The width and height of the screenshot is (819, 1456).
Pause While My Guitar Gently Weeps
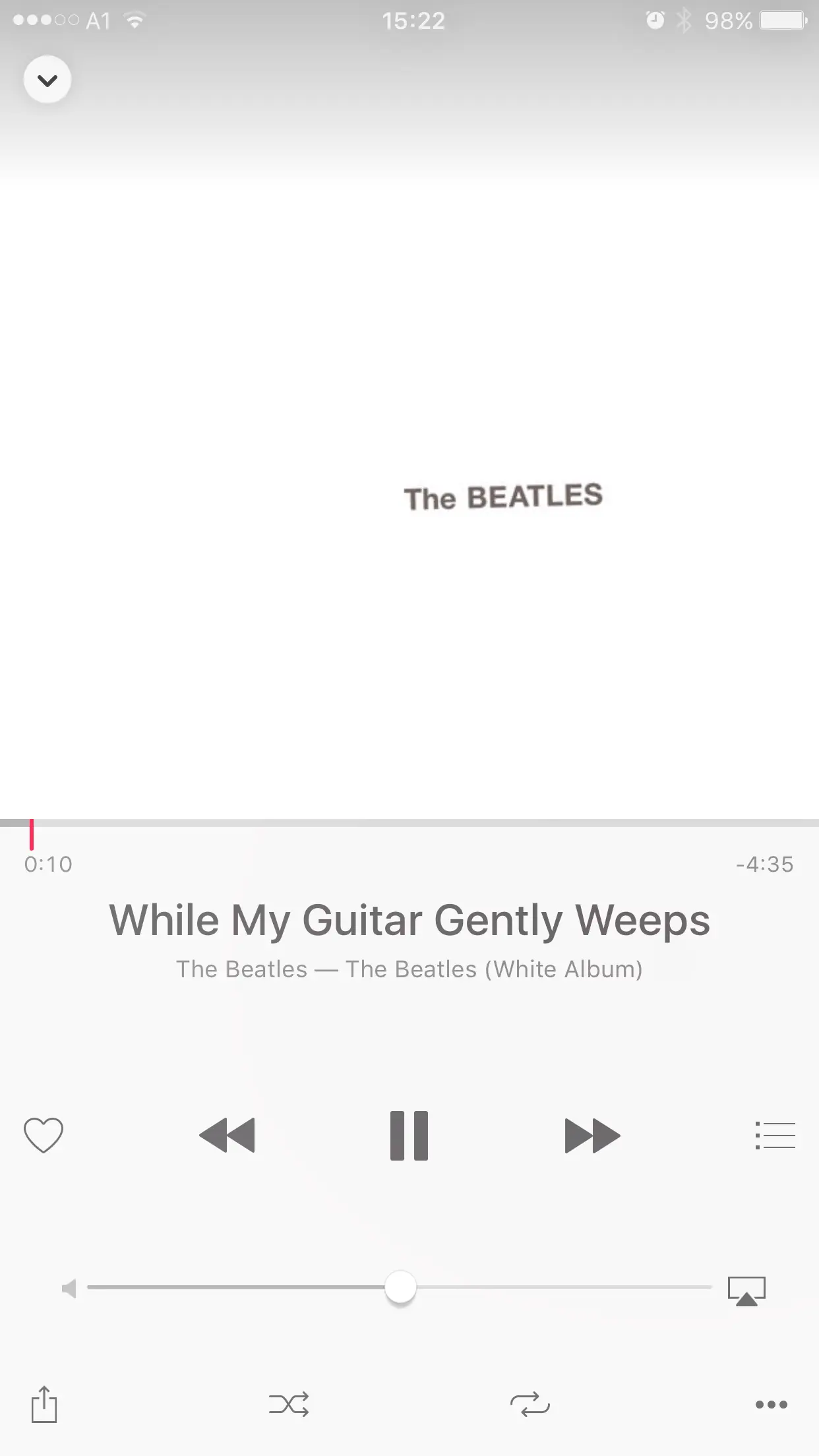pos(409,1135)
